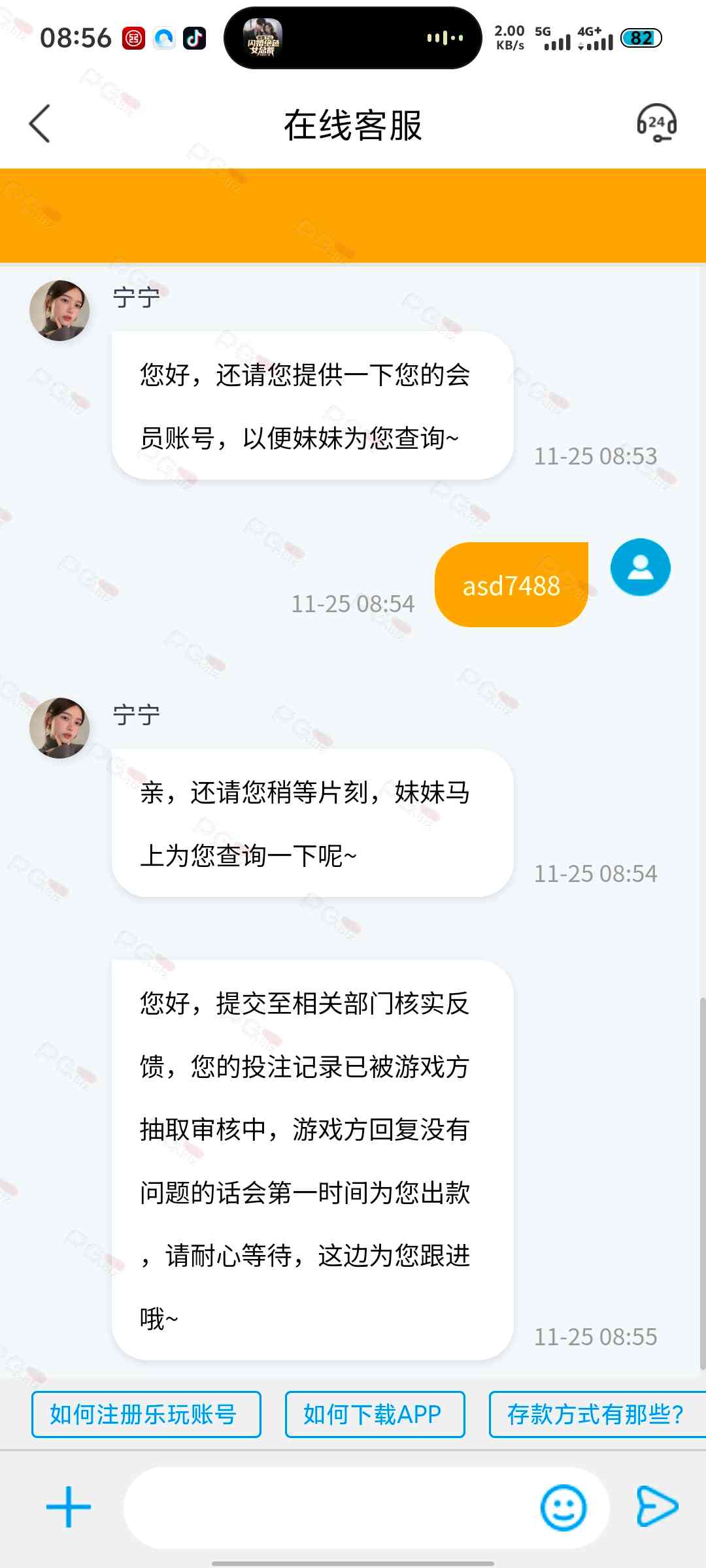Tap the 如何注册乐玩账号 quick question
706x1568 pixels.
[146, 1414]
